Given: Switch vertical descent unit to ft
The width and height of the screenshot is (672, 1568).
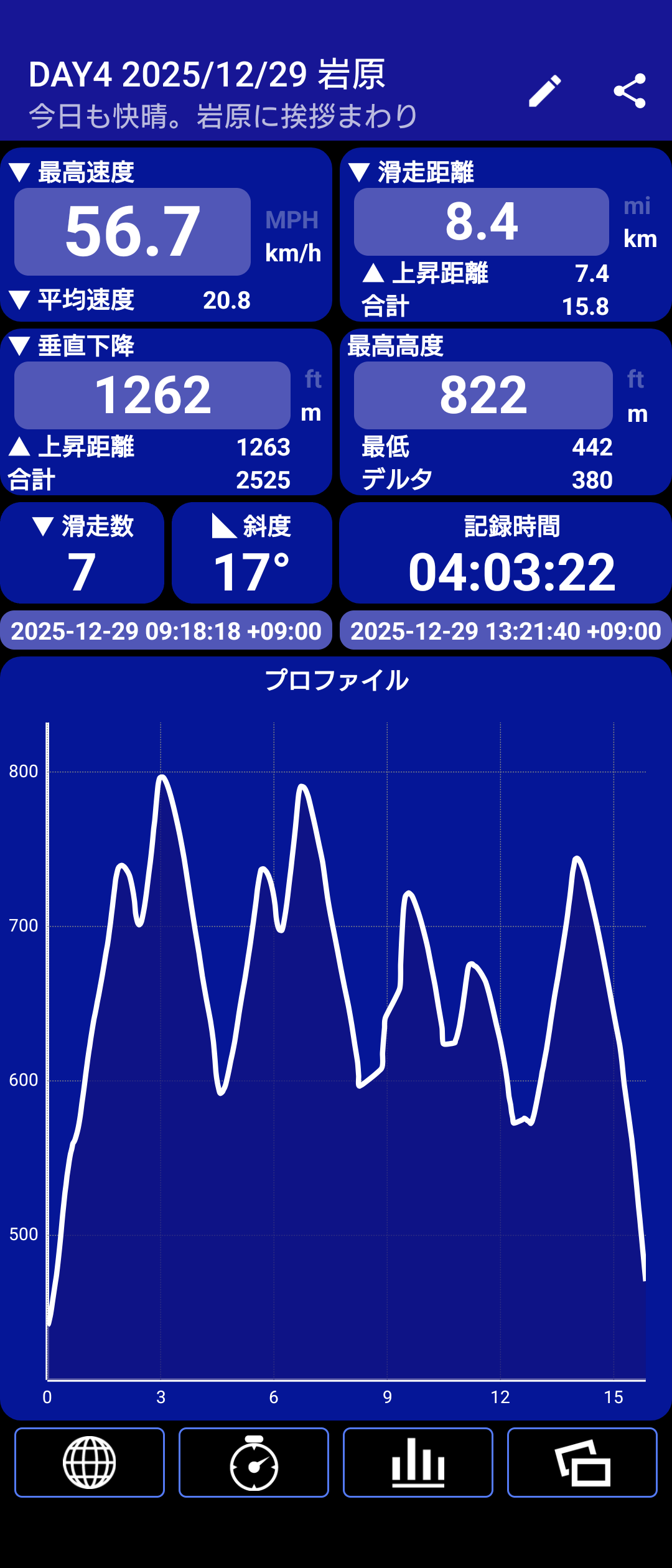Looking at the screenshot, I should point(312,379).
